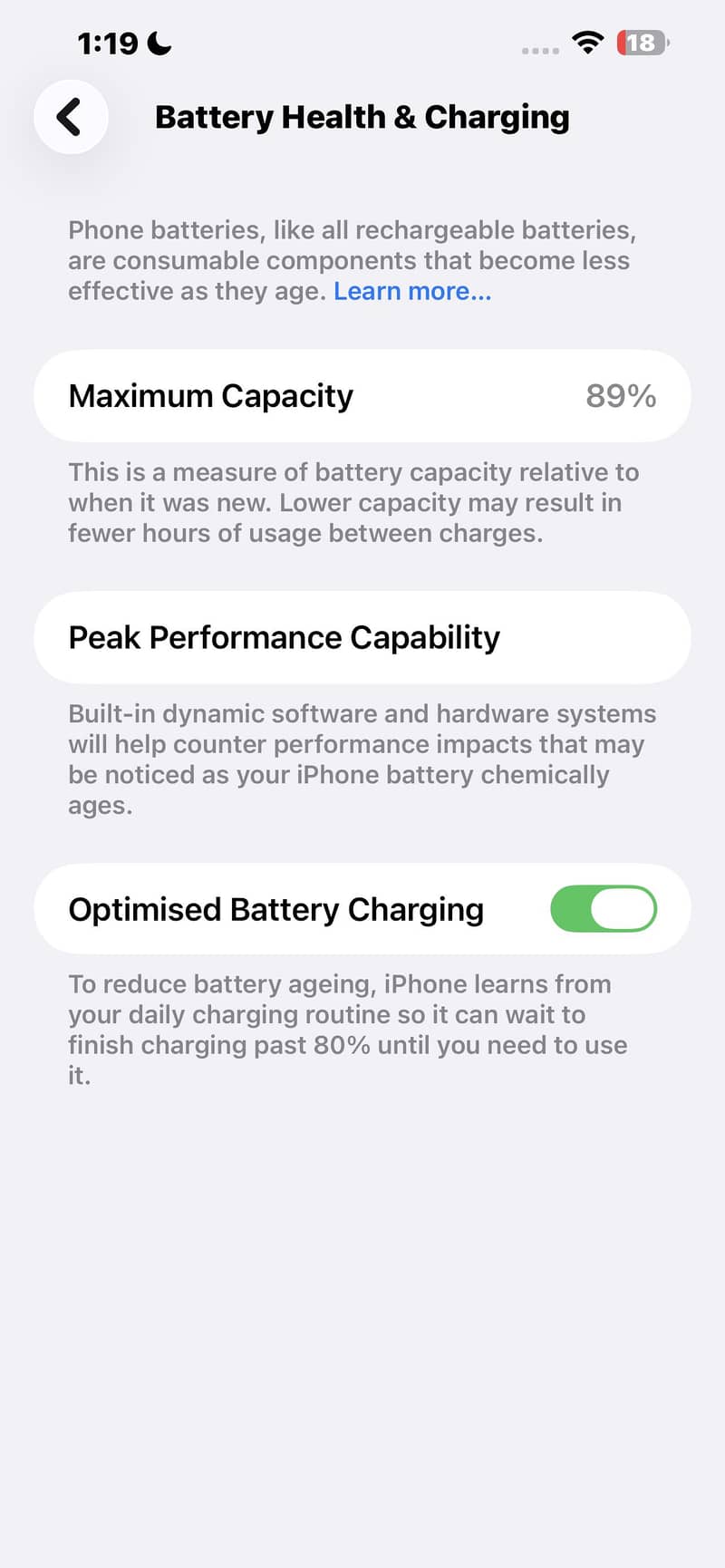
Task: Tap the clock showing 1:19
Action: tap(109, 42)
